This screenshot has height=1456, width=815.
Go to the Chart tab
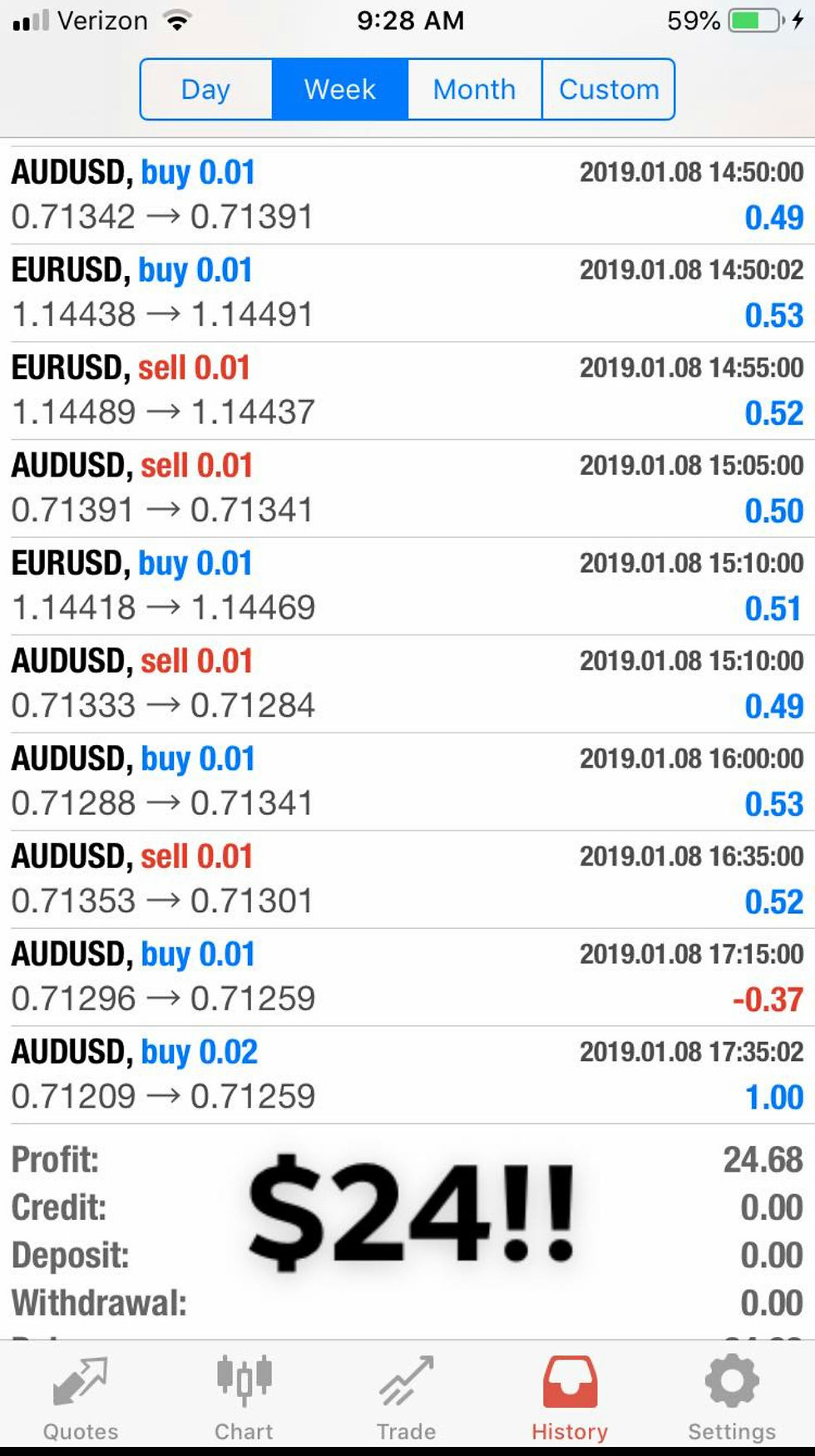244,1397
